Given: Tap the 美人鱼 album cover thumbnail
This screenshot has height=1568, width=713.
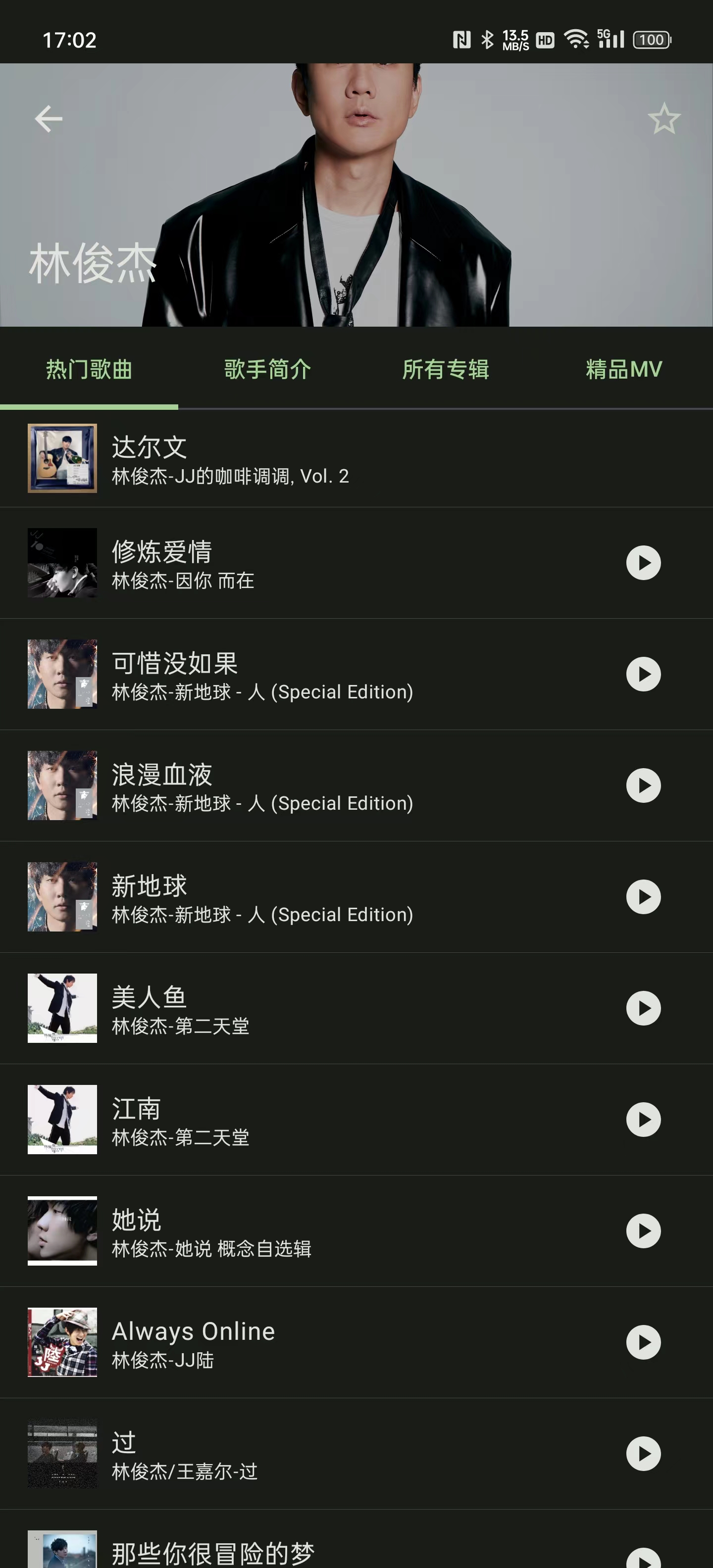Looking at the screenshot, I should tap(61, 1008).
